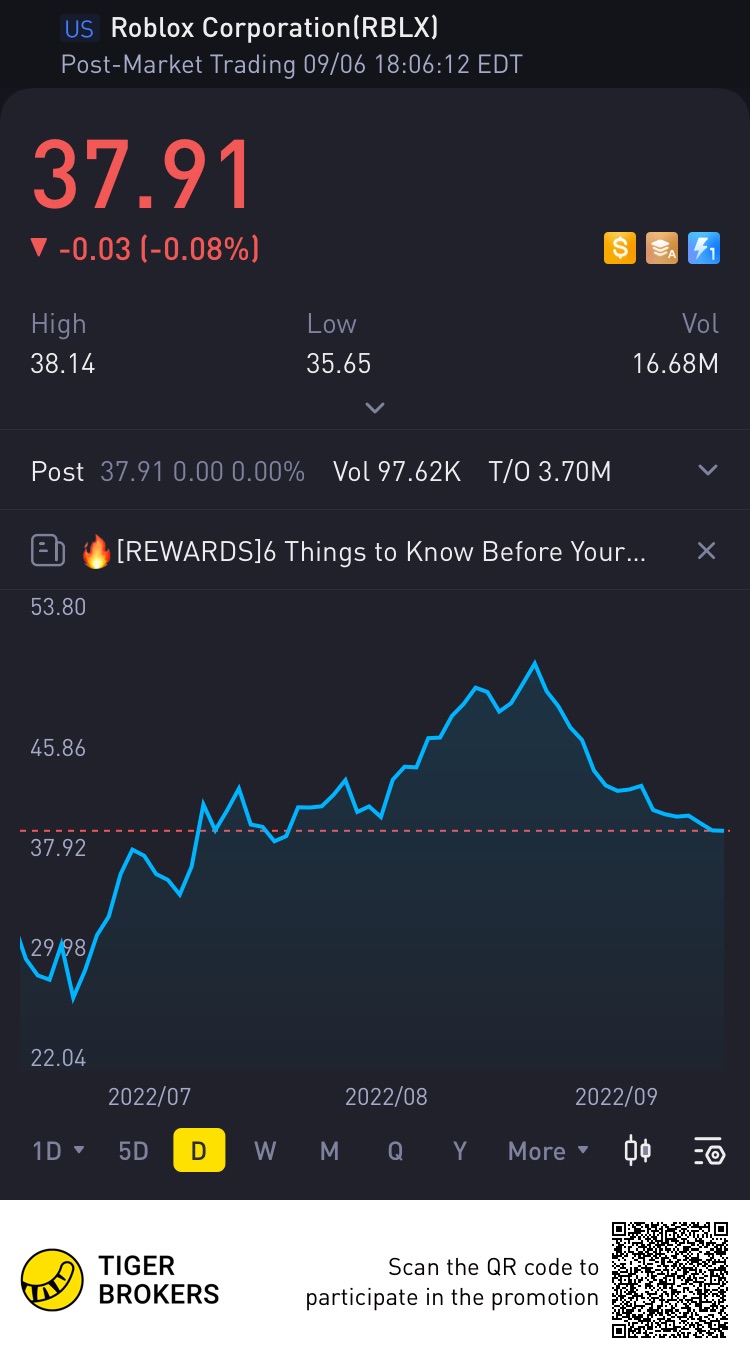Expand the Post market details row
Image resolution: width=750 pixels, height=1360 pixels.
click(707, 471)
